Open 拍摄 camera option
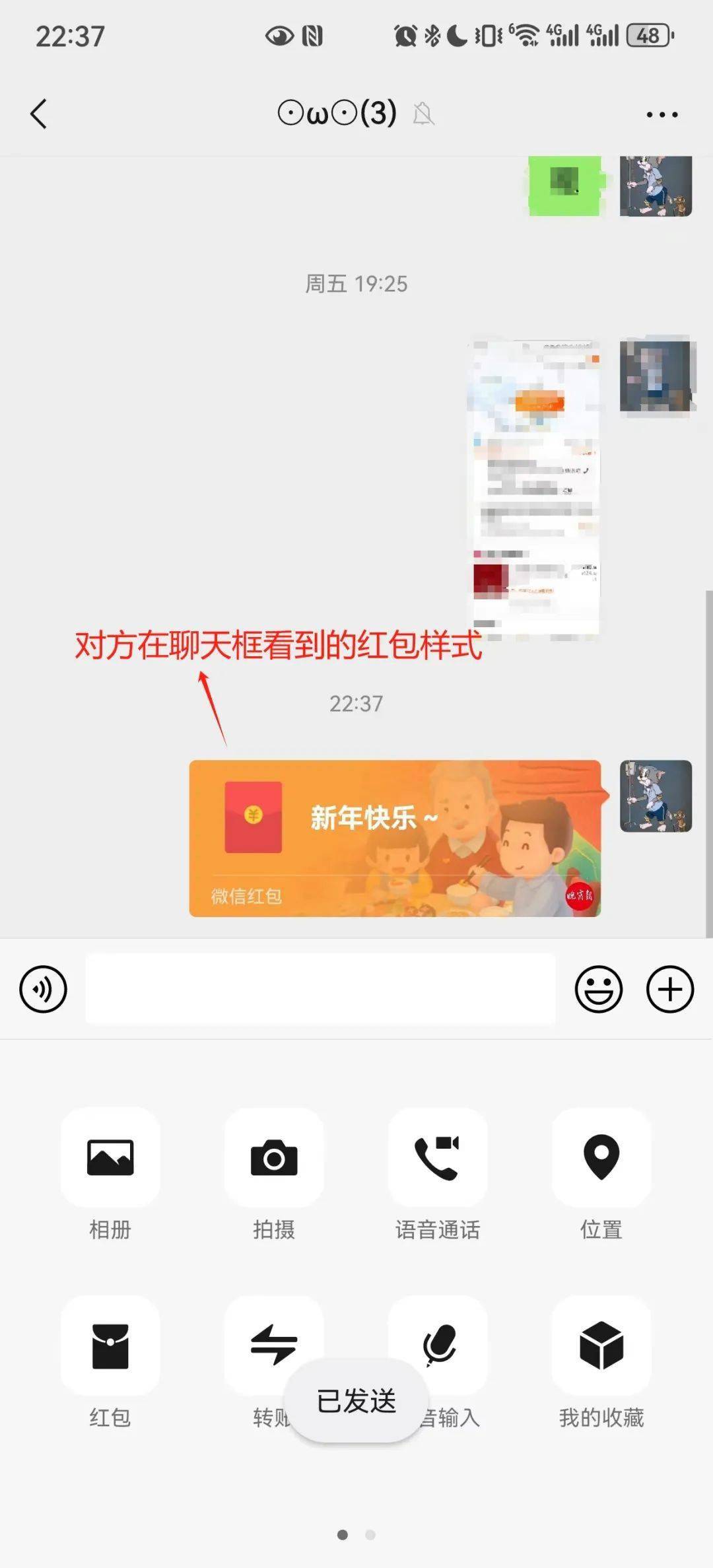The width and height of the screenshot is (713, 1568). click(x=274, y=1157)
